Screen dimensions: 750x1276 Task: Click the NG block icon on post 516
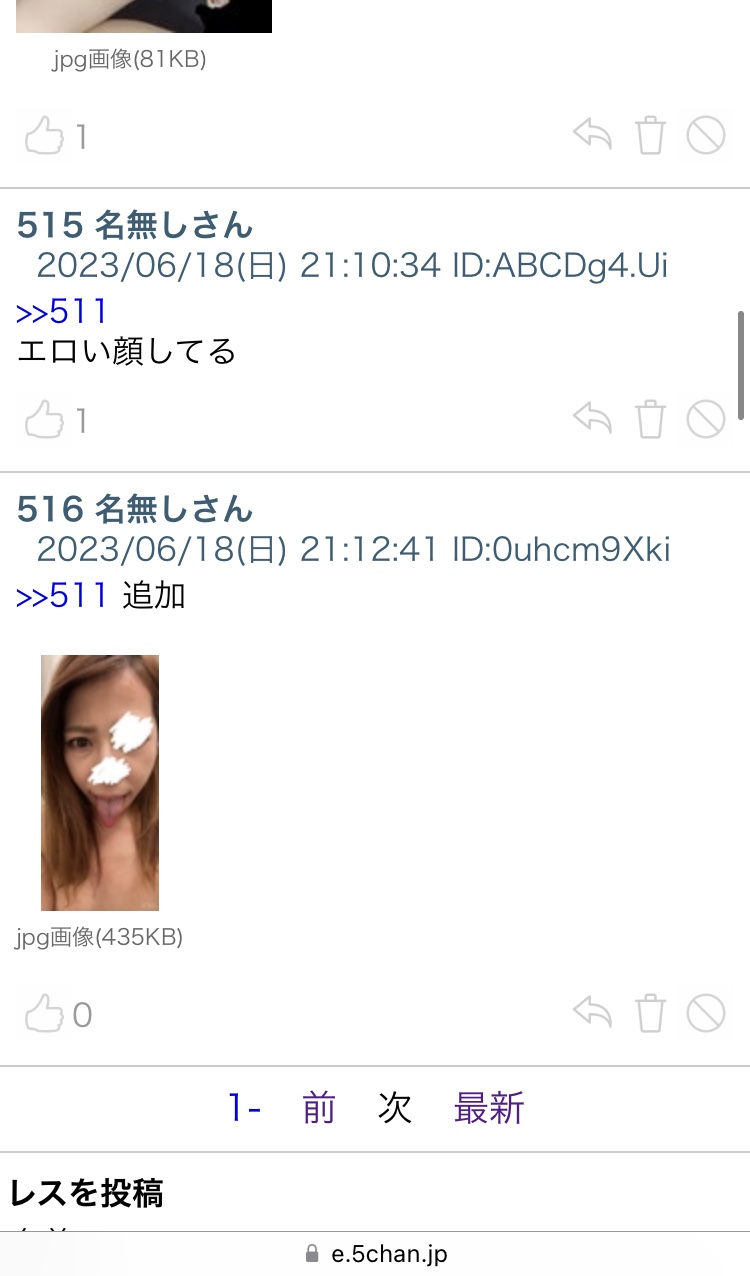point(707,1012)
